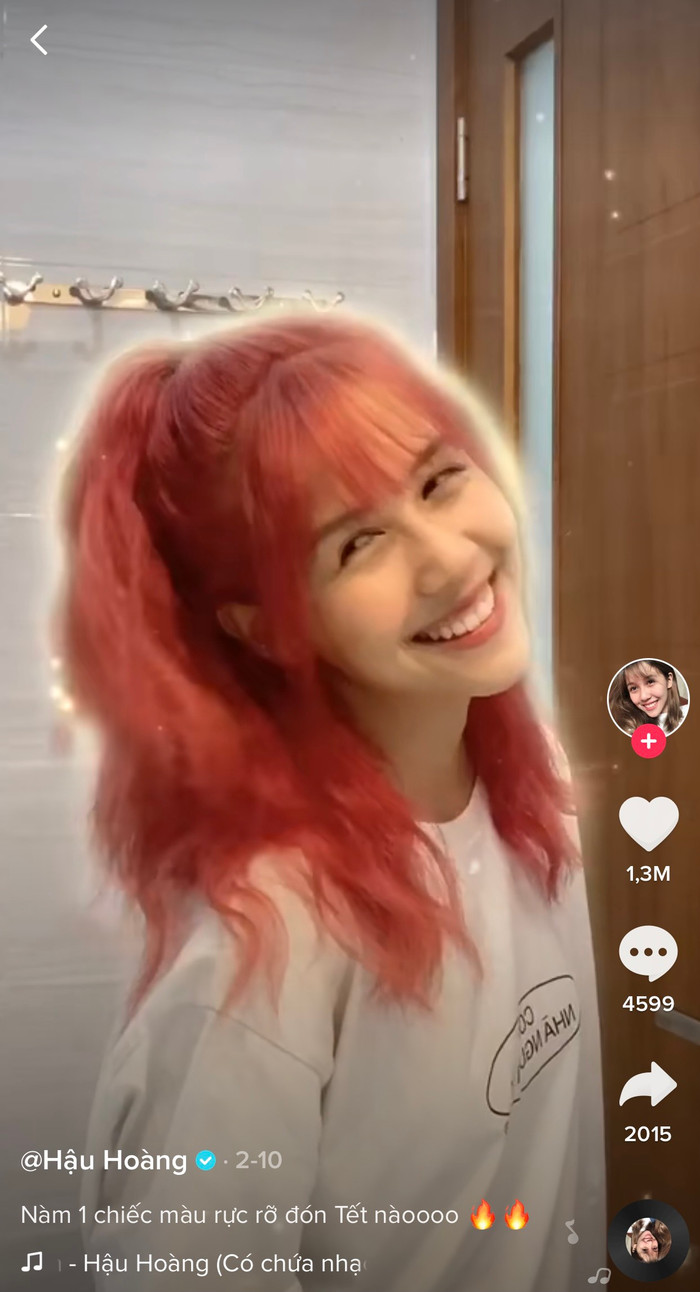Open the @Hậu Hoàng username link
700x1292 pixels.
pyautogui.click(x=104, y=1160)
